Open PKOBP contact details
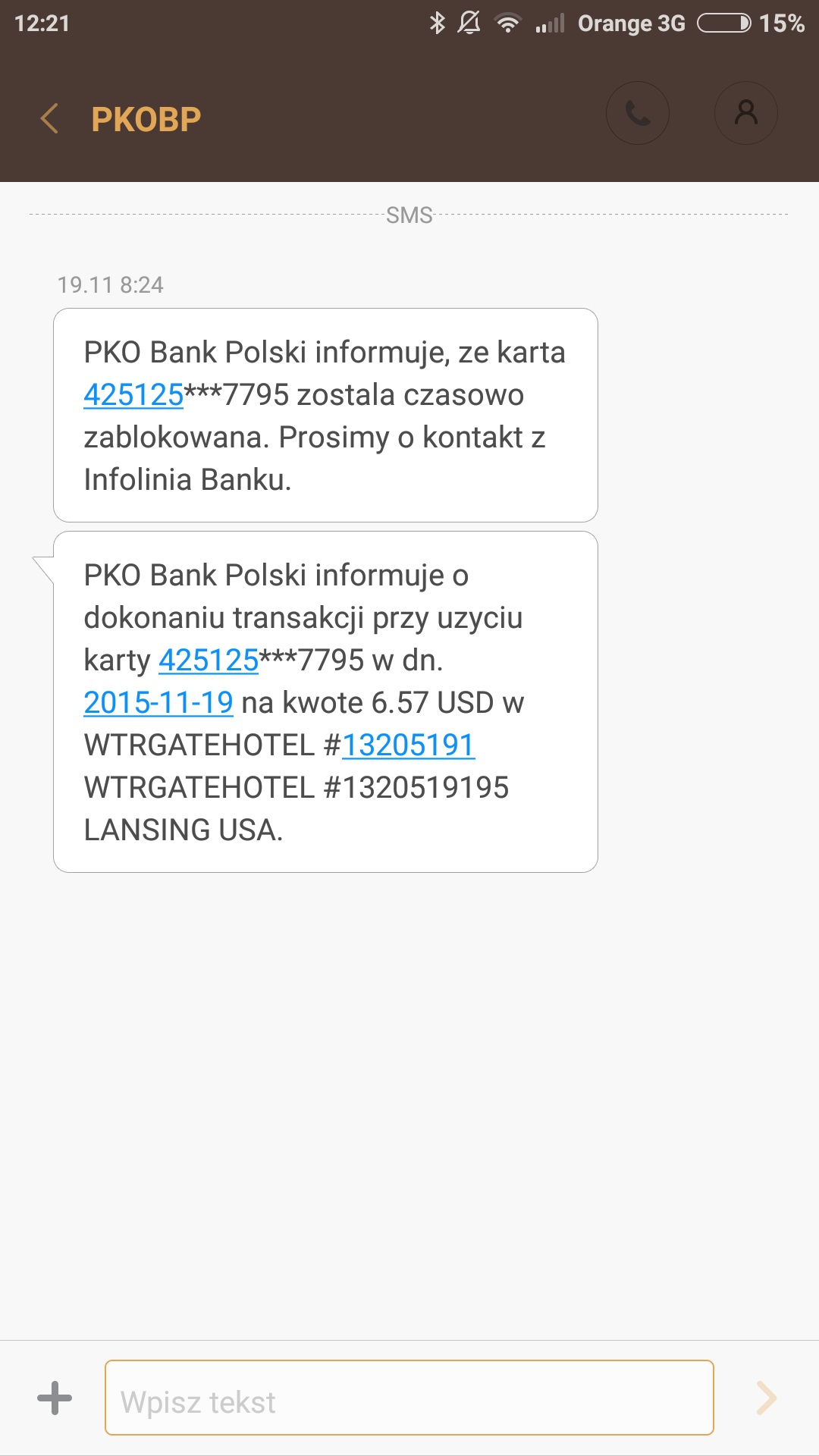This screenshot has width=819, height=1456. (746, 114)
